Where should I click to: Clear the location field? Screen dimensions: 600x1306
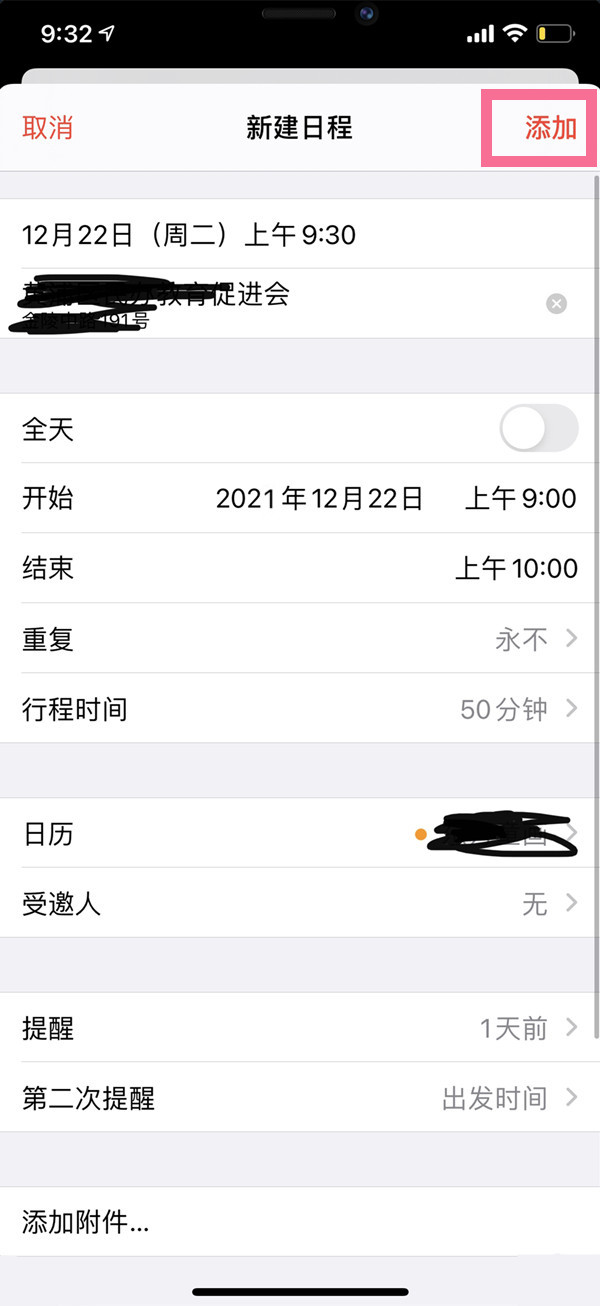557,304
